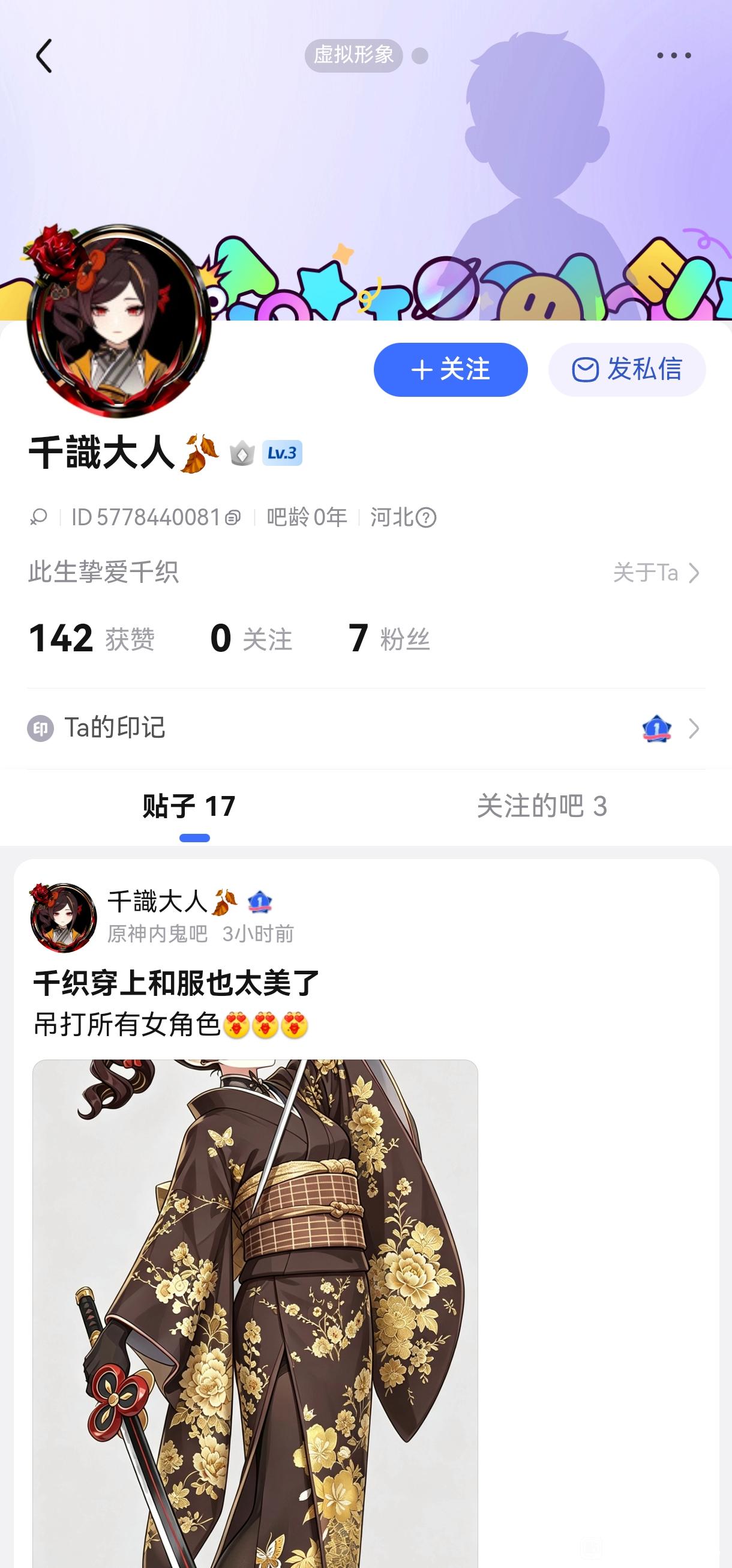Screen dimensions: 732x1568
Task: Open 原神内鬼吧 forum link in post
Action: click(x=158, y=933)
